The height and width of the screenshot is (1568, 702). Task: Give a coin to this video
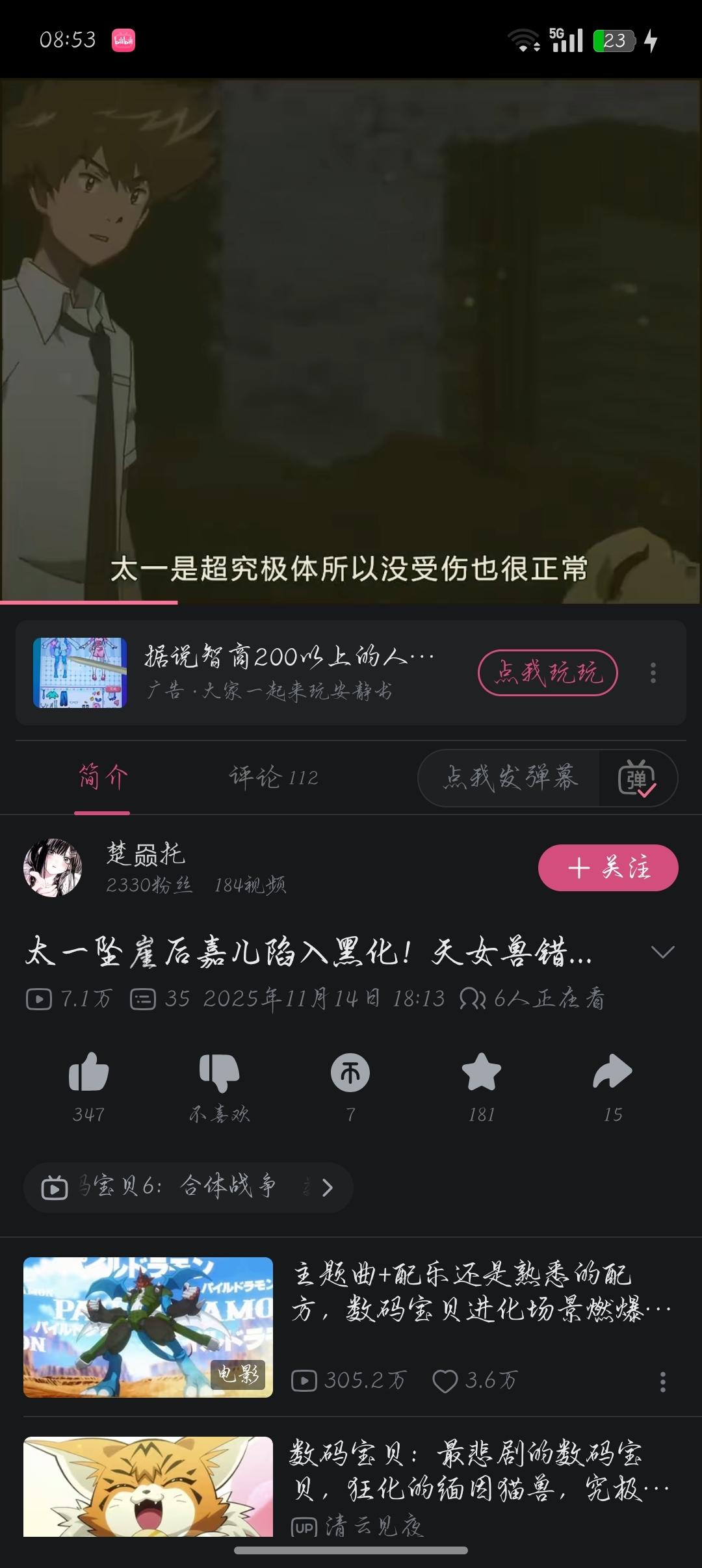350,1073
